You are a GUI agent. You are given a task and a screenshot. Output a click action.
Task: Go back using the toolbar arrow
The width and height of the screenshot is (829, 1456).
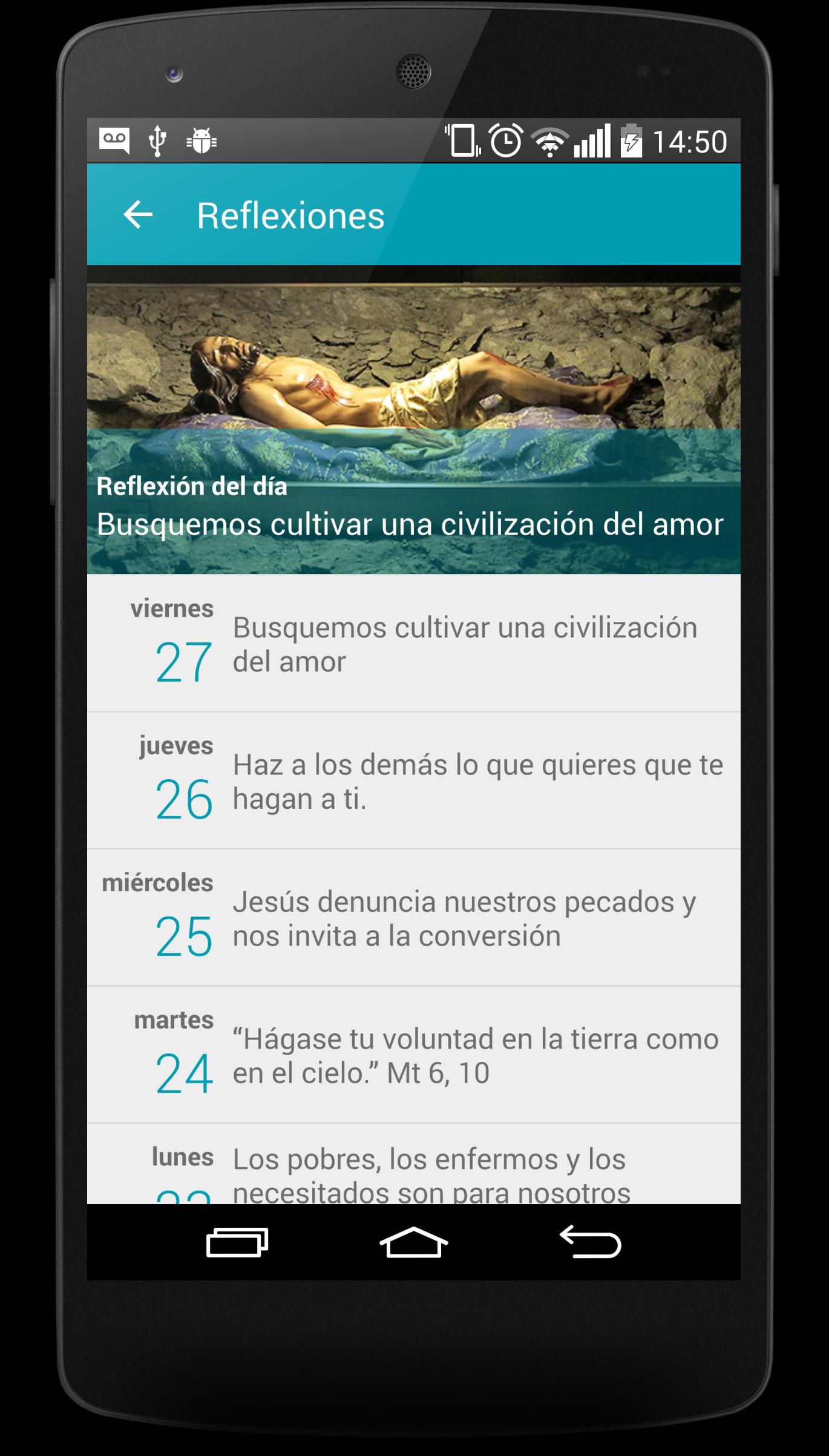138,215
